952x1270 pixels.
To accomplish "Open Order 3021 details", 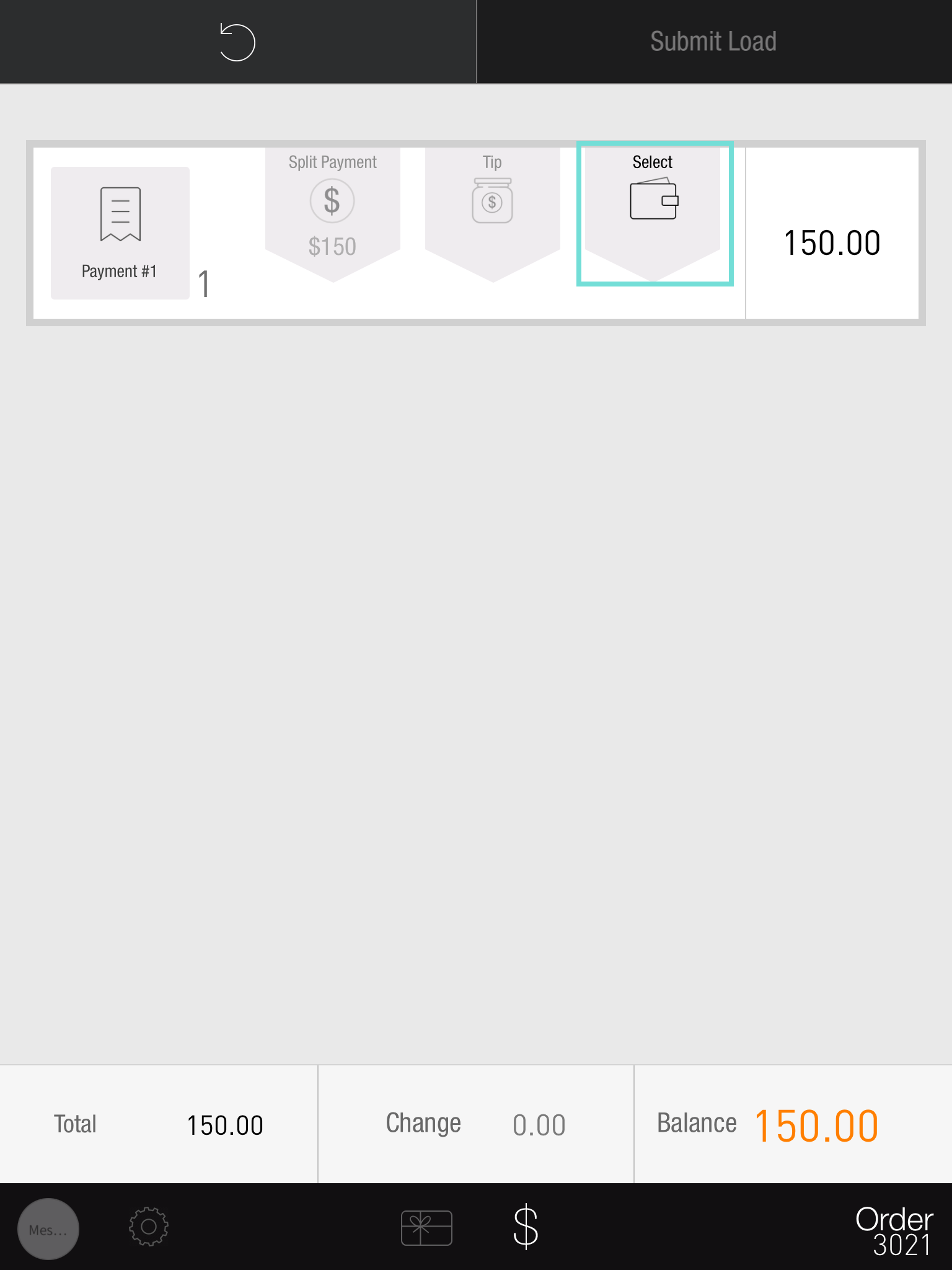I will 894,1230.
